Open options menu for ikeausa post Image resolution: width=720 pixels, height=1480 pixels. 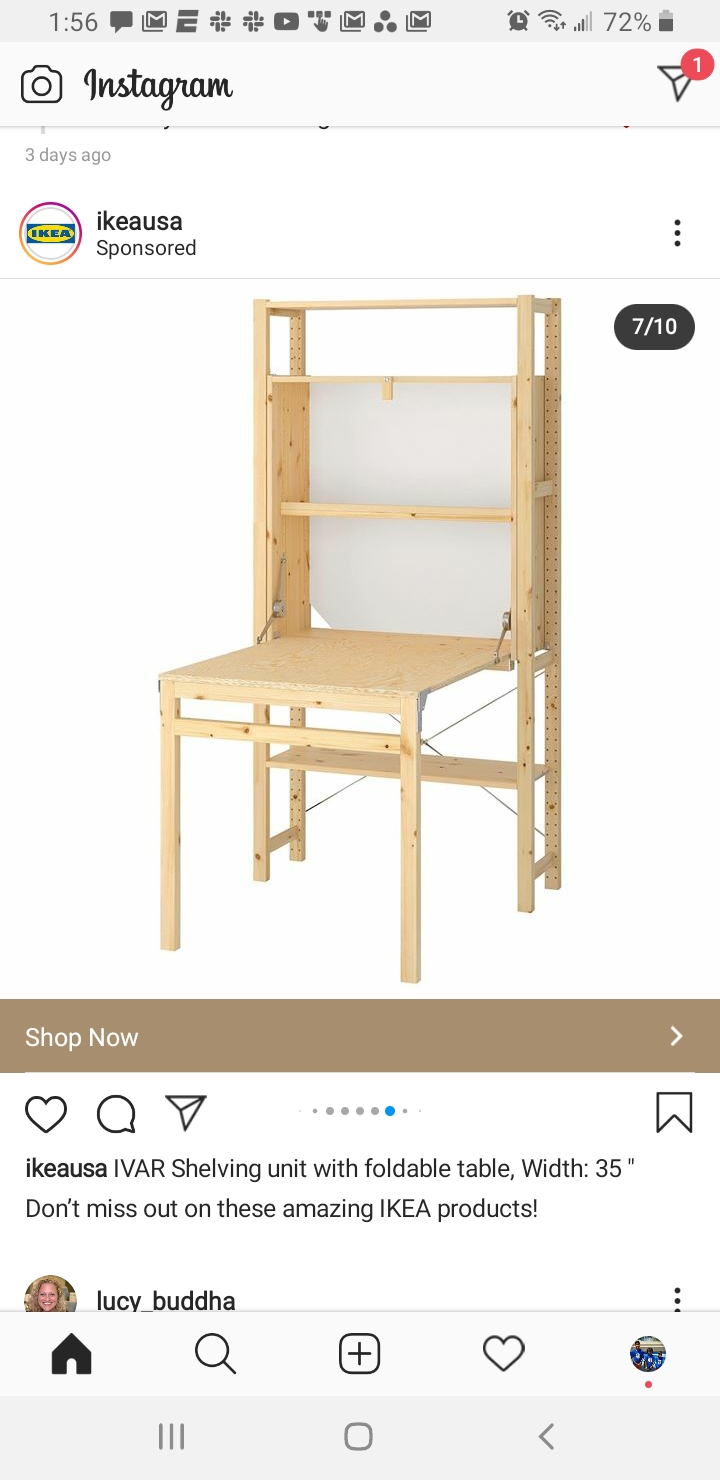pyautogui.click(x=677, y=233)
